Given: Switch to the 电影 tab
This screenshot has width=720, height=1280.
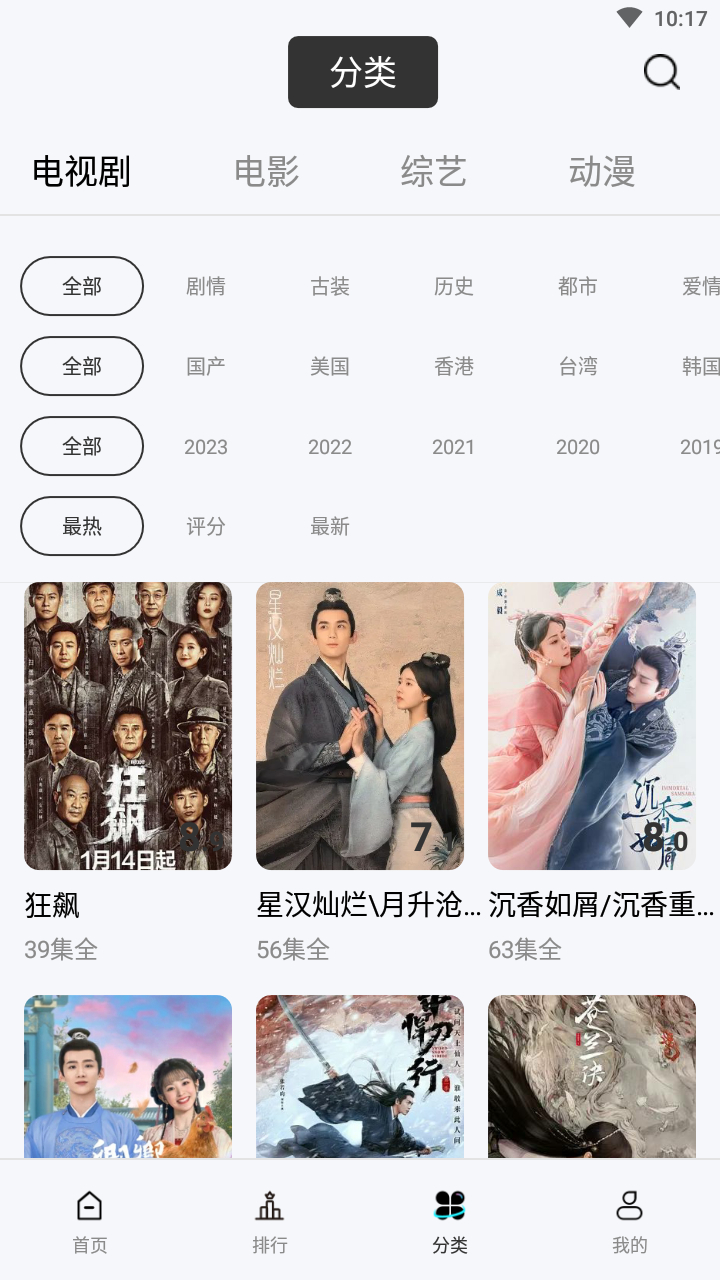Looking at the screenshot, I should point(267,171).
